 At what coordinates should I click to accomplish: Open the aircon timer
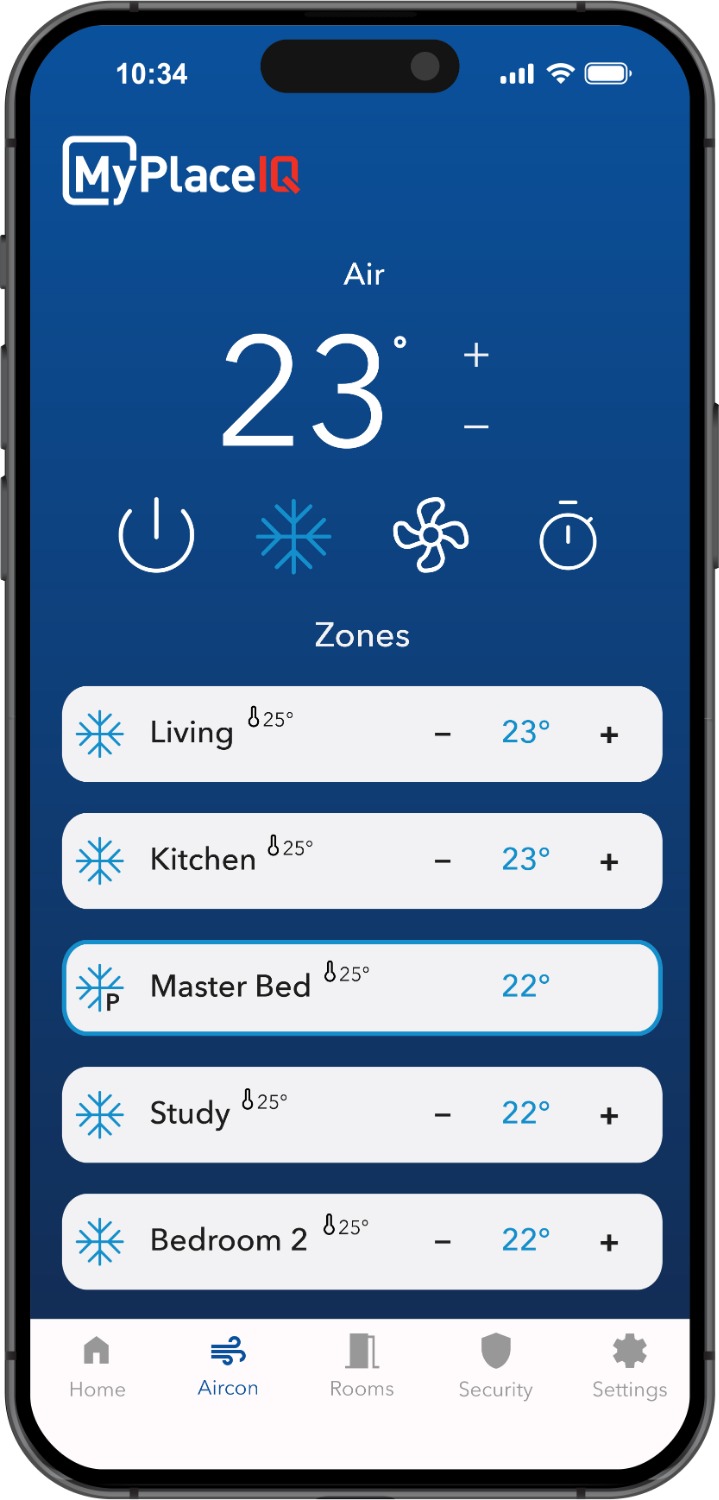click(x=568, y=536)
